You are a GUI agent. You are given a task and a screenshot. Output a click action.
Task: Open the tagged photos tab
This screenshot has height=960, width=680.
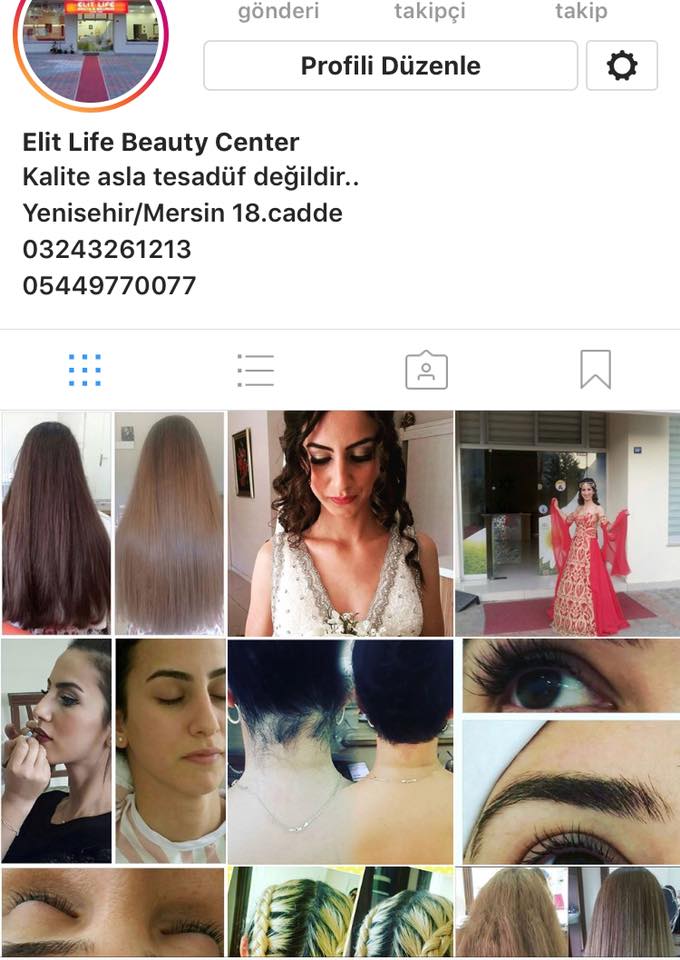[427, 370]
